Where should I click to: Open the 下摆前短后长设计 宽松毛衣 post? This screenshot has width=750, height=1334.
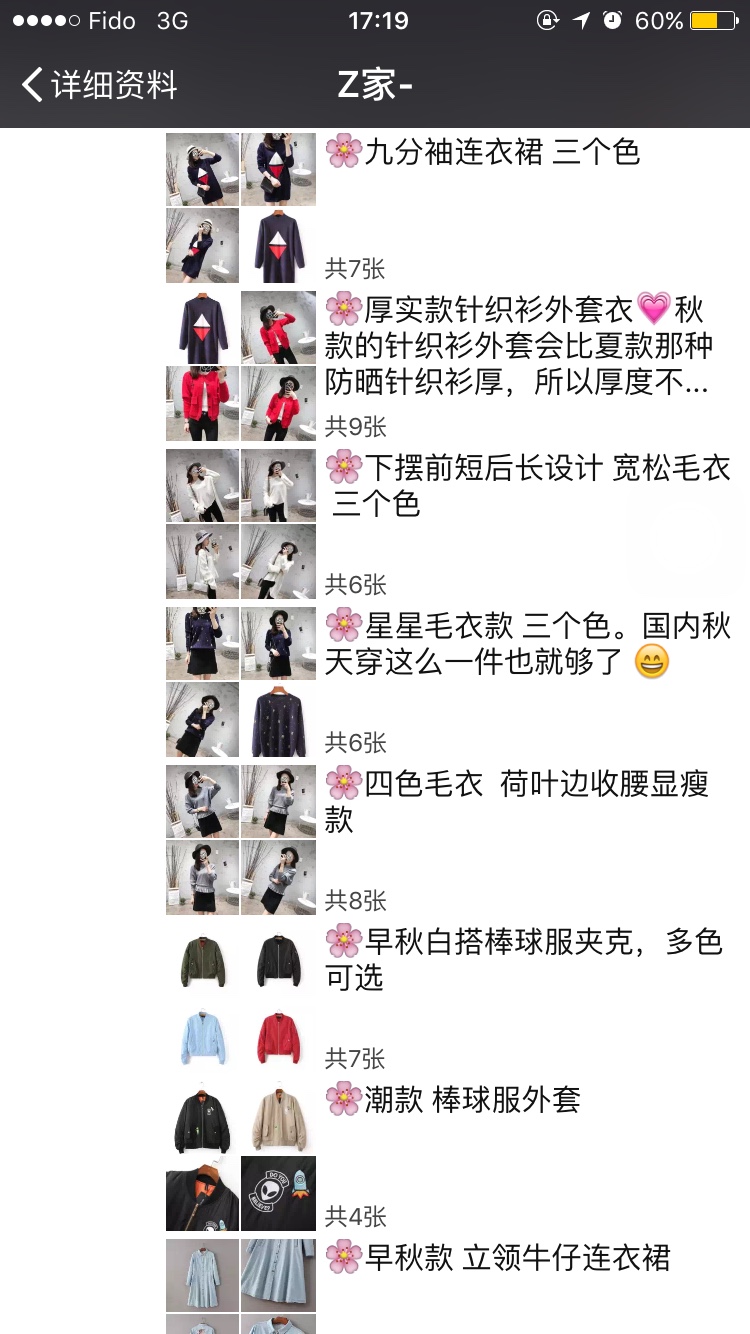tap(528, 485)
